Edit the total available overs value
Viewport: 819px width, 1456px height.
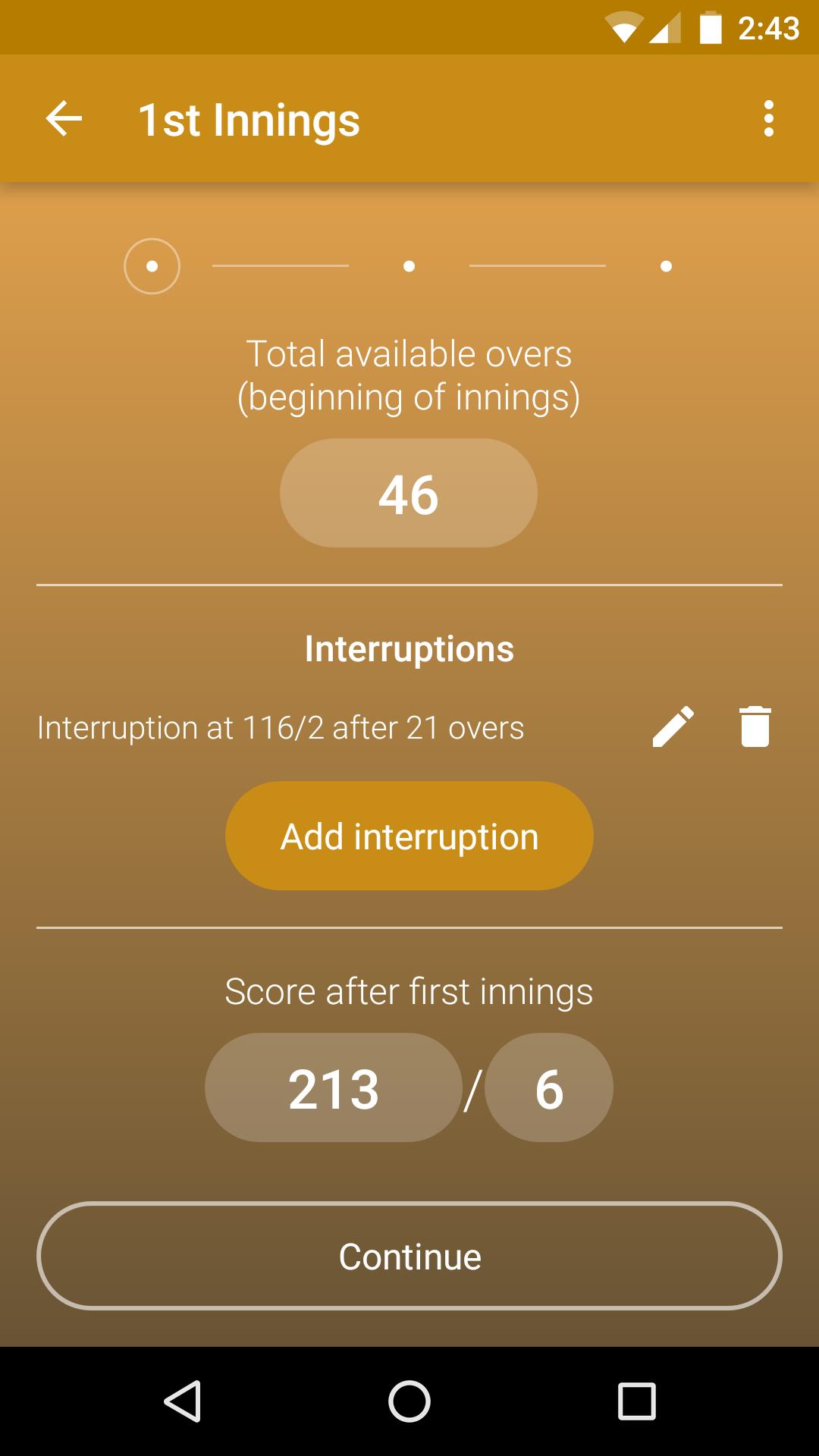coord(409,494)
